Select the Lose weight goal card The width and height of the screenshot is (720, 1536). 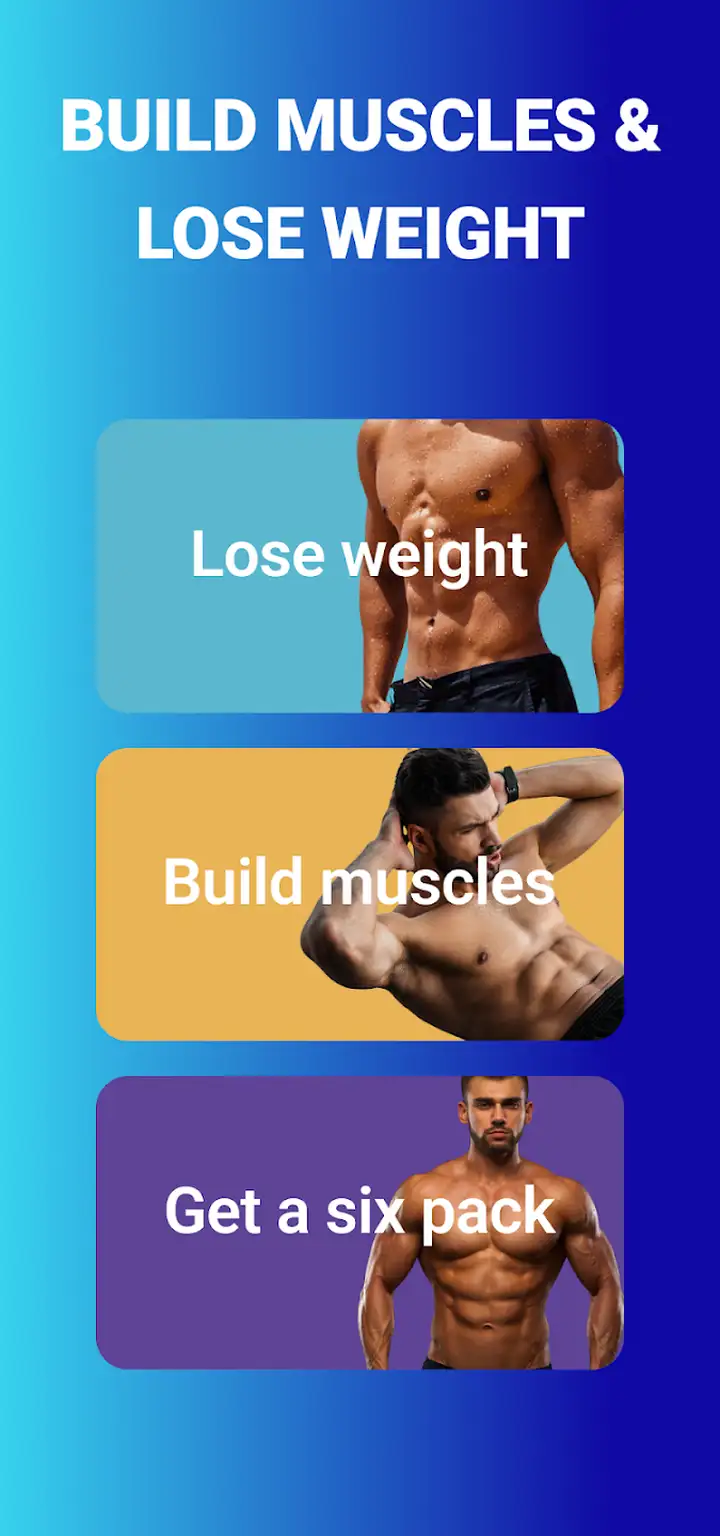pos(360,566)
